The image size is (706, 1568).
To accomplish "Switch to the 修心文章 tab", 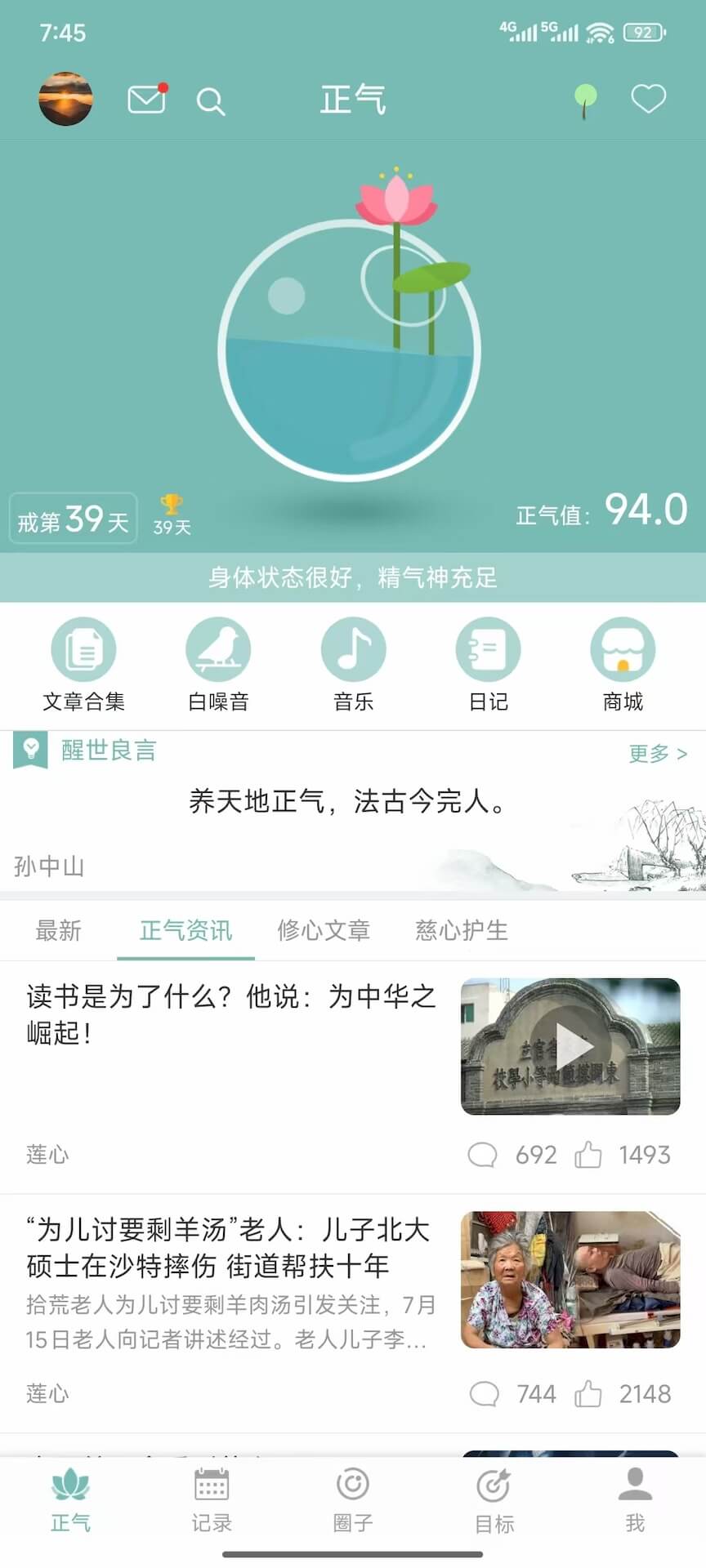I will [324, 930].
